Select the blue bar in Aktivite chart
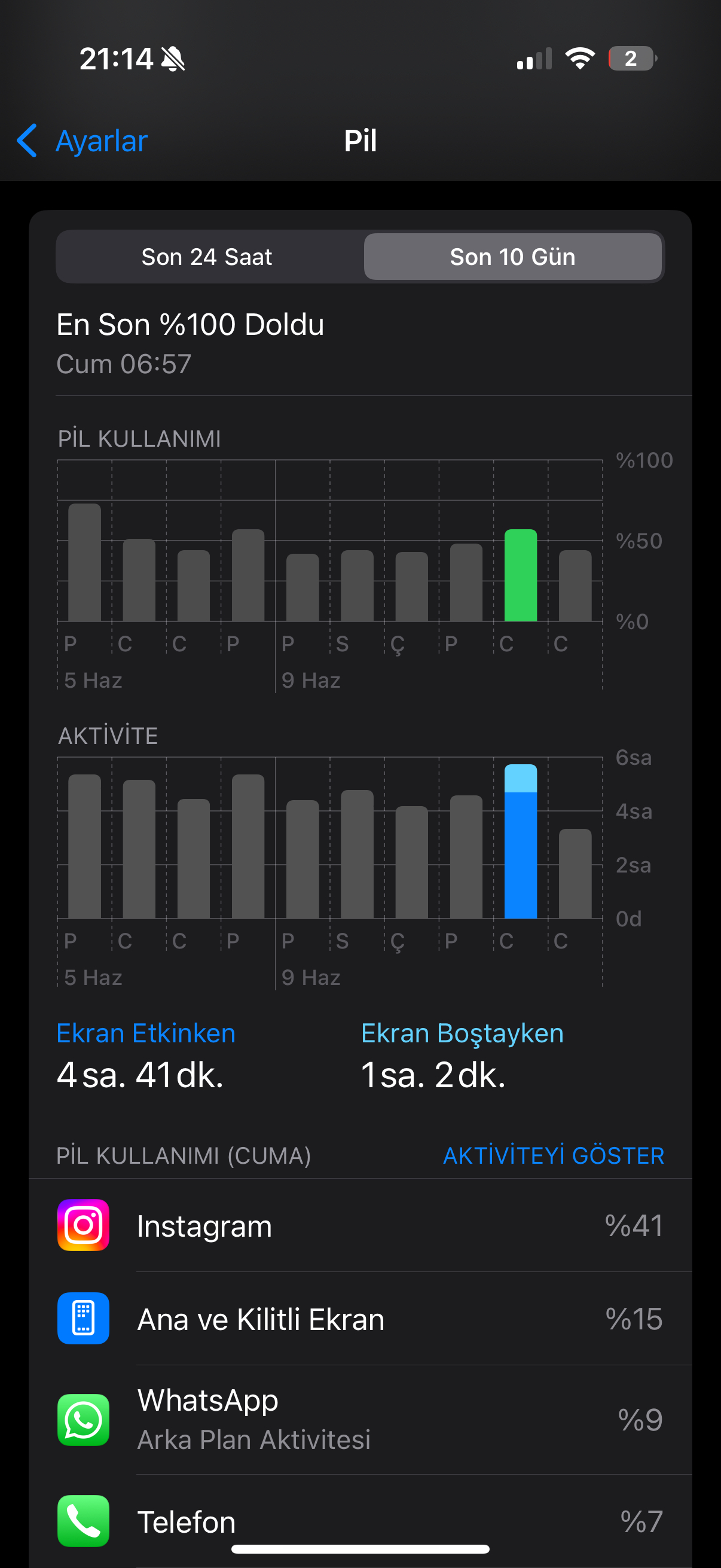Screen dimensions: 721x1568 click(520, 841)
